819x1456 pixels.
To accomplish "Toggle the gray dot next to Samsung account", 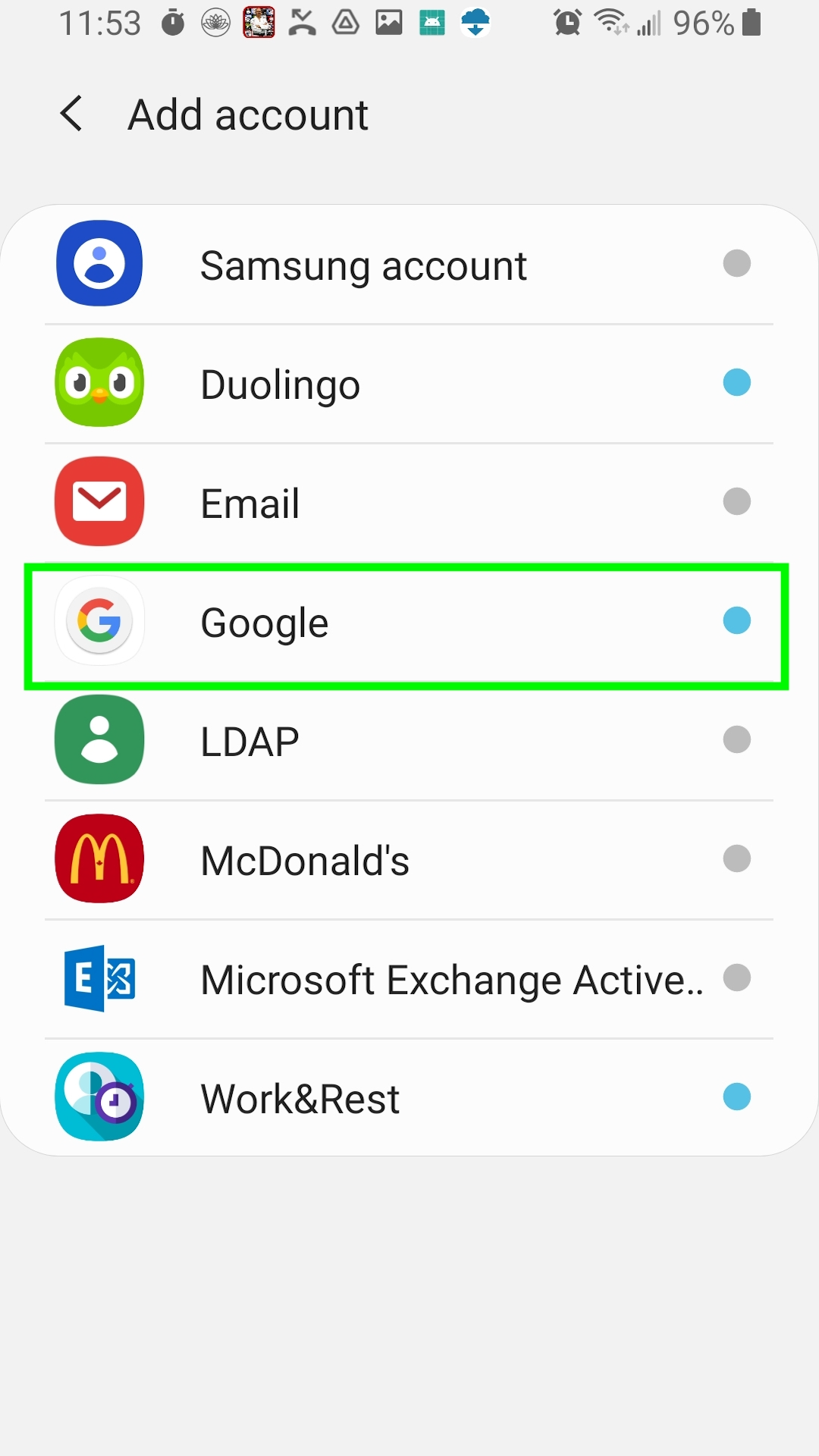I will click(x=737, y=264).
